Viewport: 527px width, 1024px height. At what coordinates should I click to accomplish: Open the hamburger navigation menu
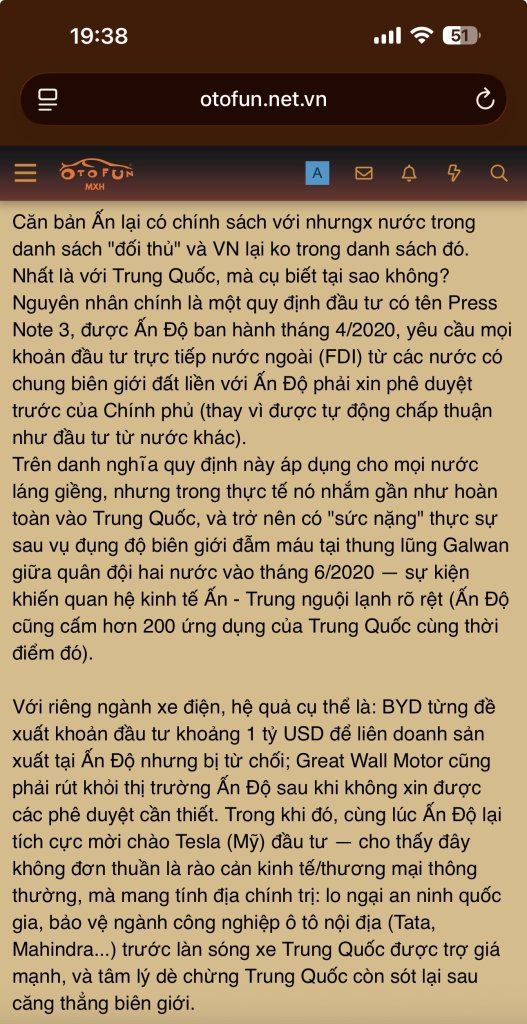25,173
